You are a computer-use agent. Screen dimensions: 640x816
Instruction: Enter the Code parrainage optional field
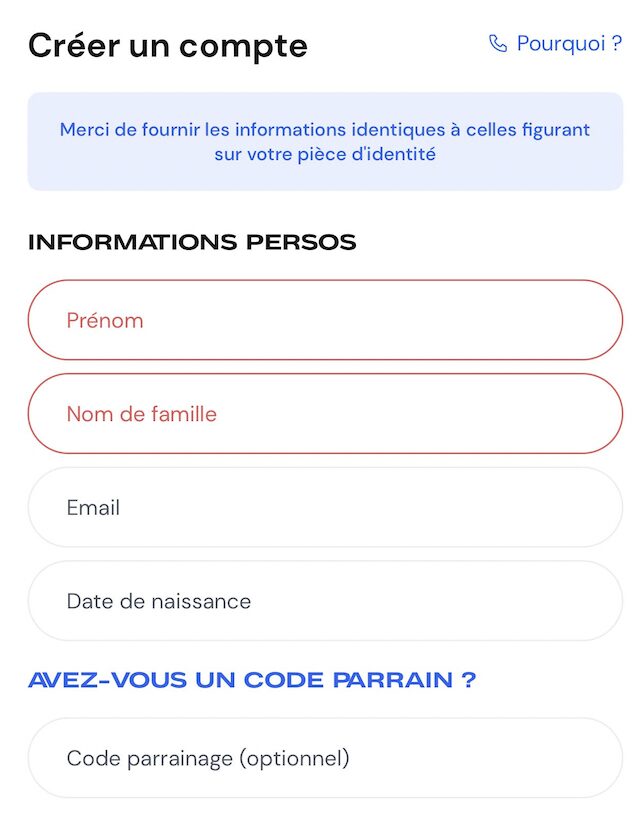(325, 758)
